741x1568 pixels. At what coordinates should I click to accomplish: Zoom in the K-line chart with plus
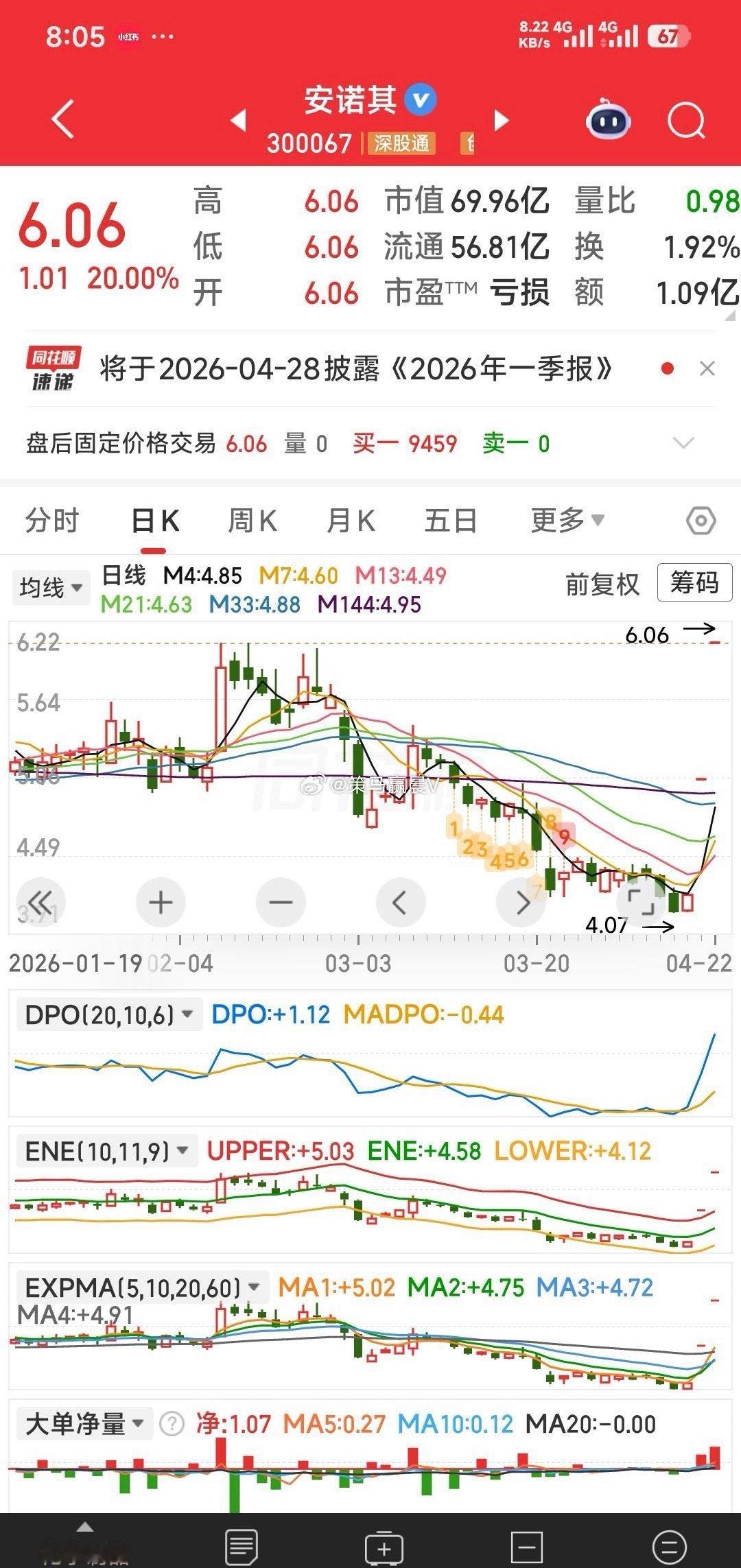pyautogui.click(x=161, y=903)
